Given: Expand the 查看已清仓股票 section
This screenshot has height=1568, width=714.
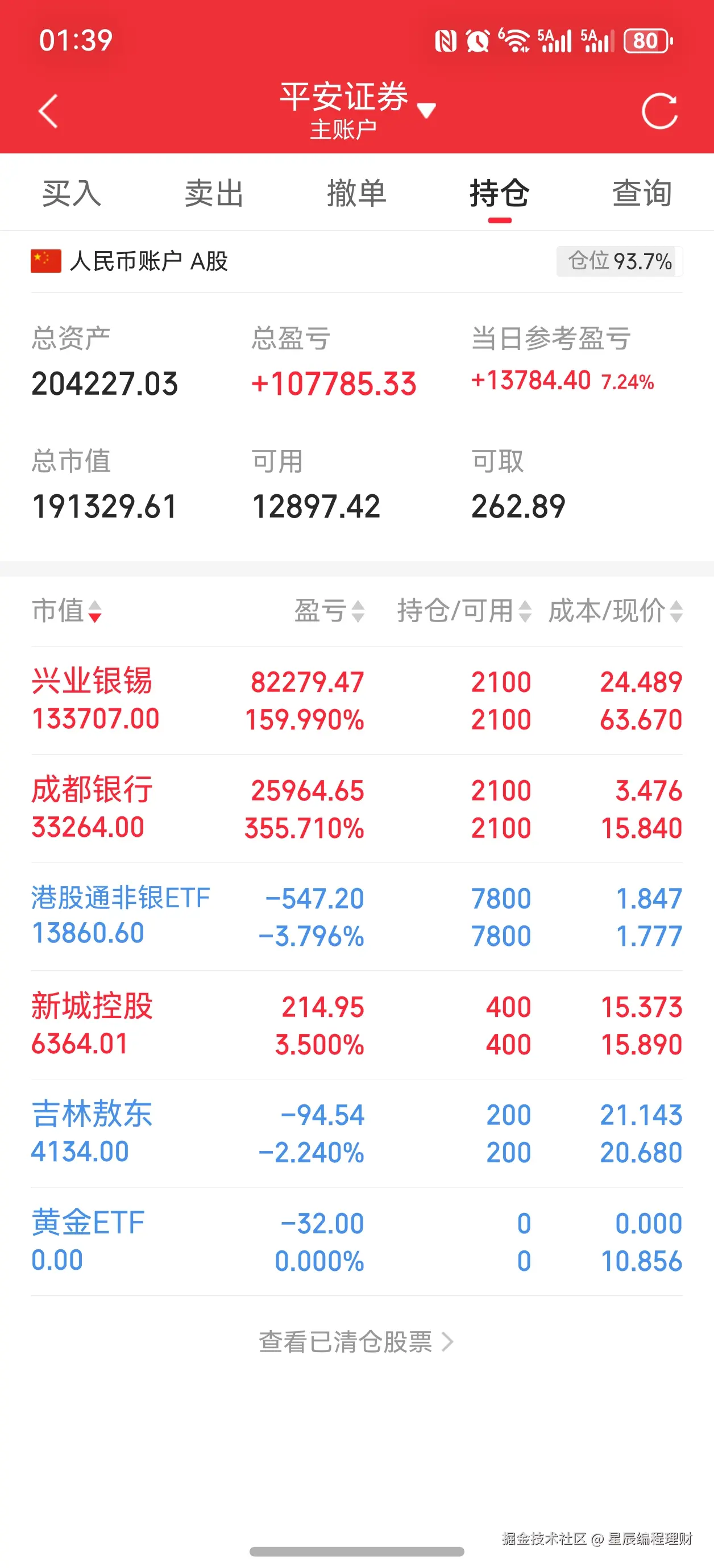Looking at the screenshot, I should tap(357, 1341).
